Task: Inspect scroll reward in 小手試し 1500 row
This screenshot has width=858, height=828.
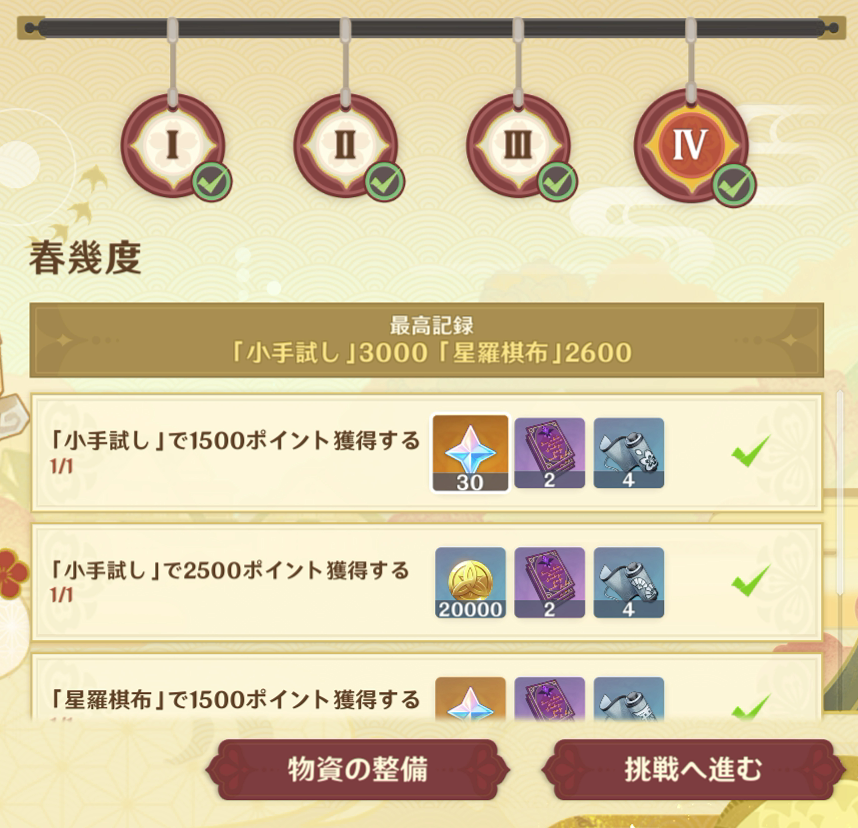Action: (628, 453)
